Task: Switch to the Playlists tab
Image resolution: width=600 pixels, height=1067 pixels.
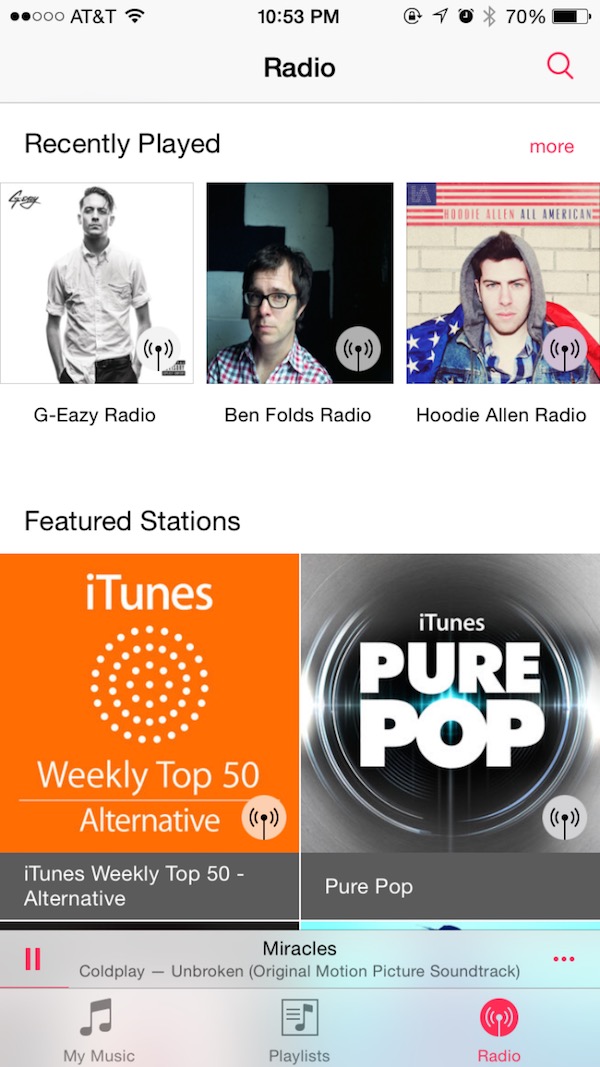Action: tap(299, 1029)
